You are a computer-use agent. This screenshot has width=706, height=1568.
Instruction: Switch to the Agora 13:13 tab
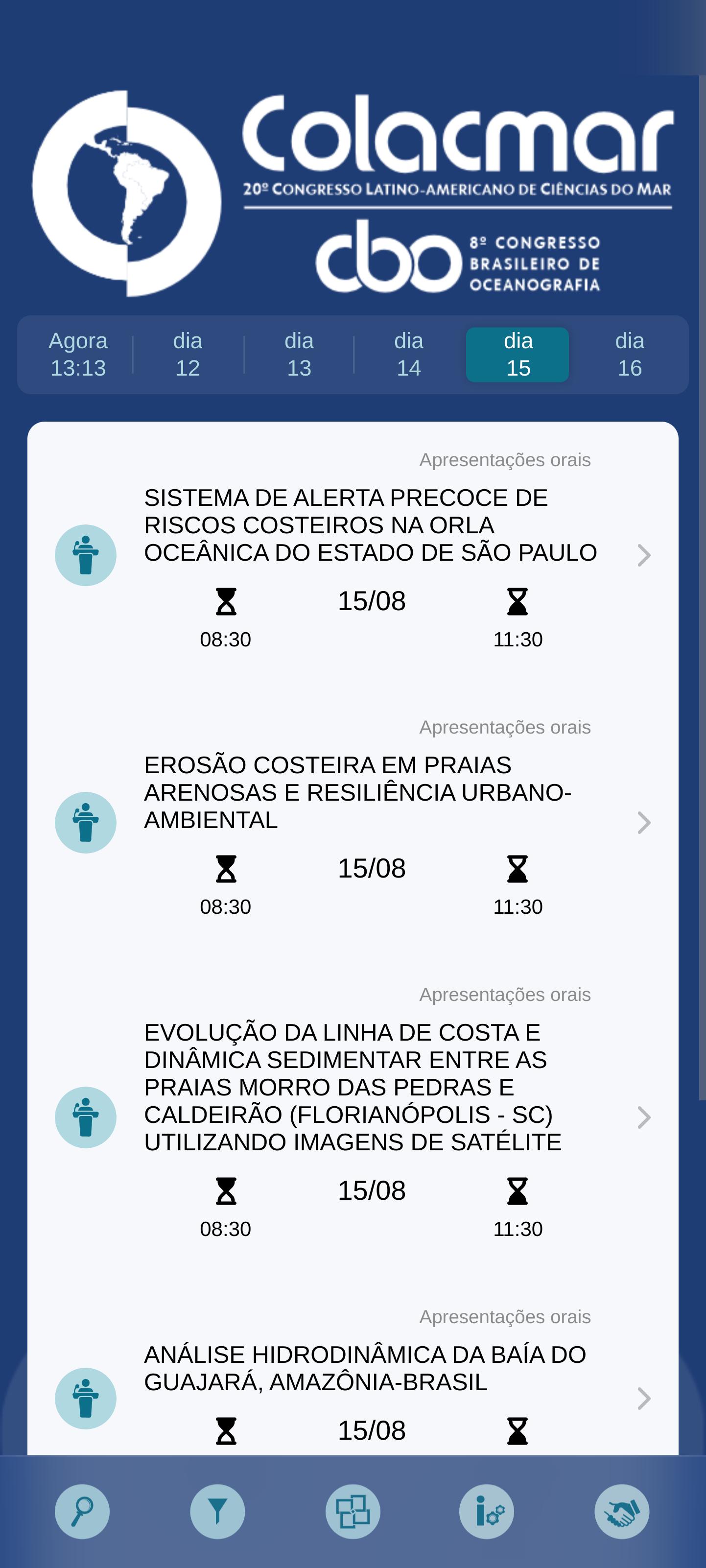[78, 354]
